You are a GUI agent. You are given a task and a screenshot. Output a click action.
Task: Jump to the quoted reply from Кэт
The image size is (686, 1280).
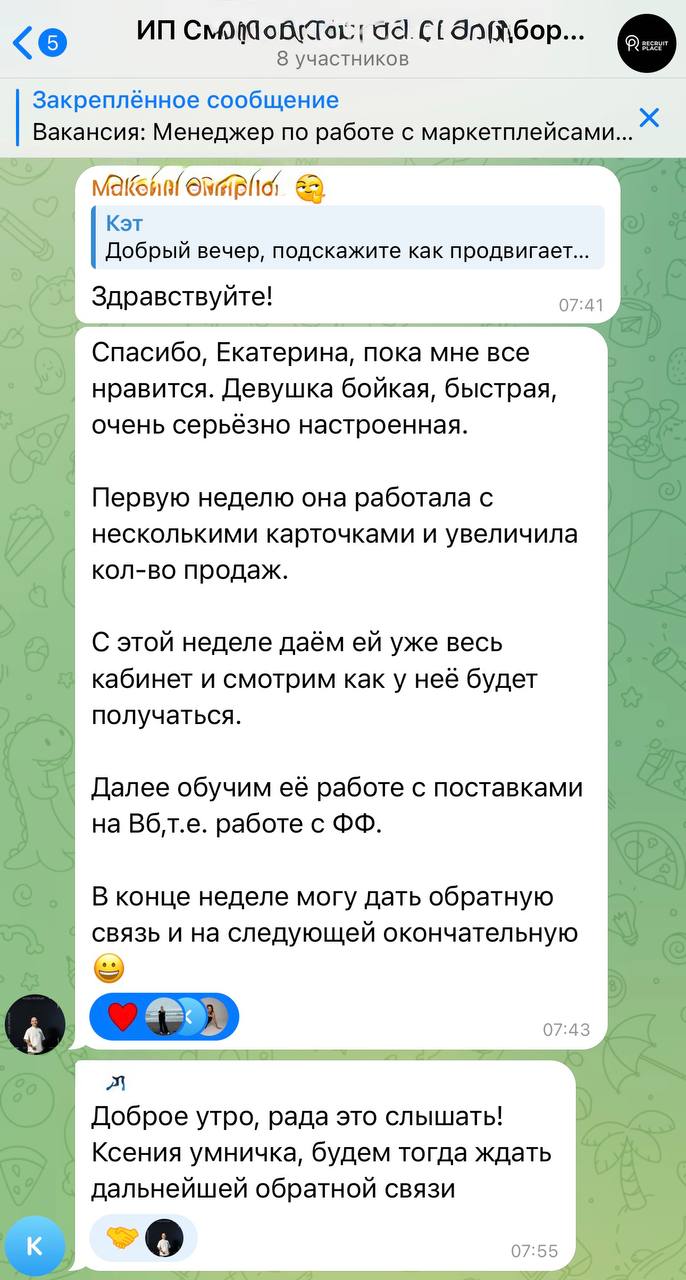(x=348, y=237)
